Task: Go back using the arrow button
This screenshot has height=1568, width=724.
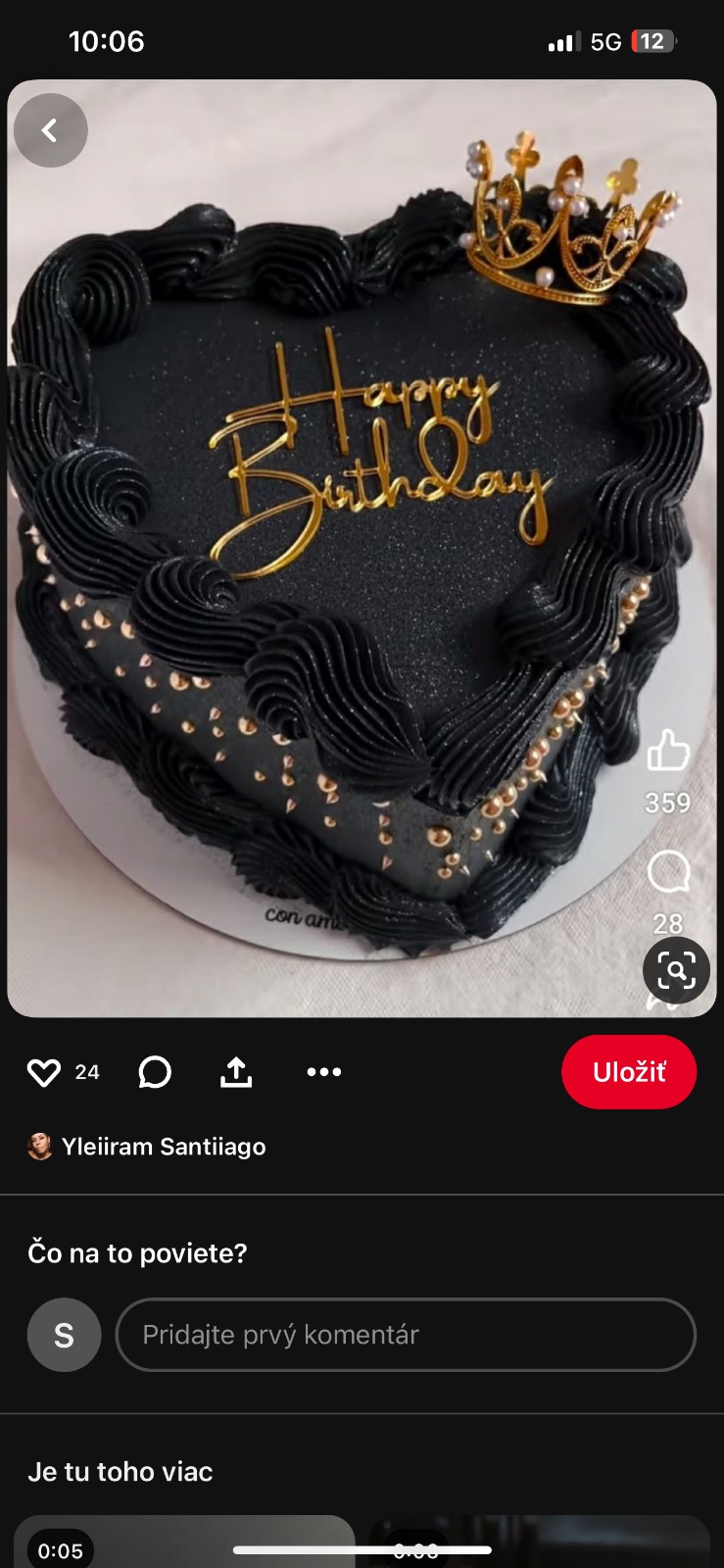Action: point(50,130)
